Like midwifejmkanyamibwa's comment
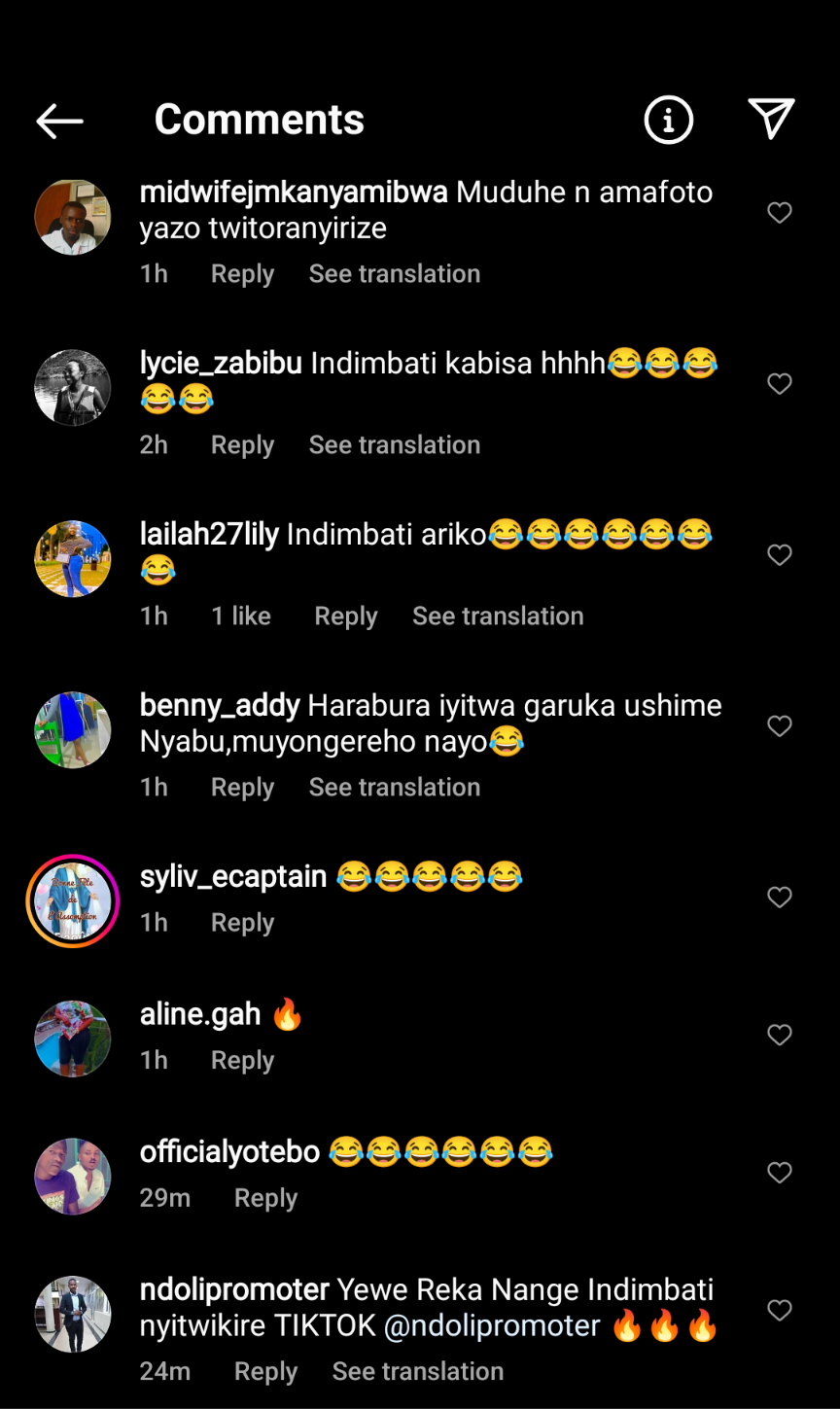Image resolution: width=840 pixels, height=1409 pixels. click(780, 213)
